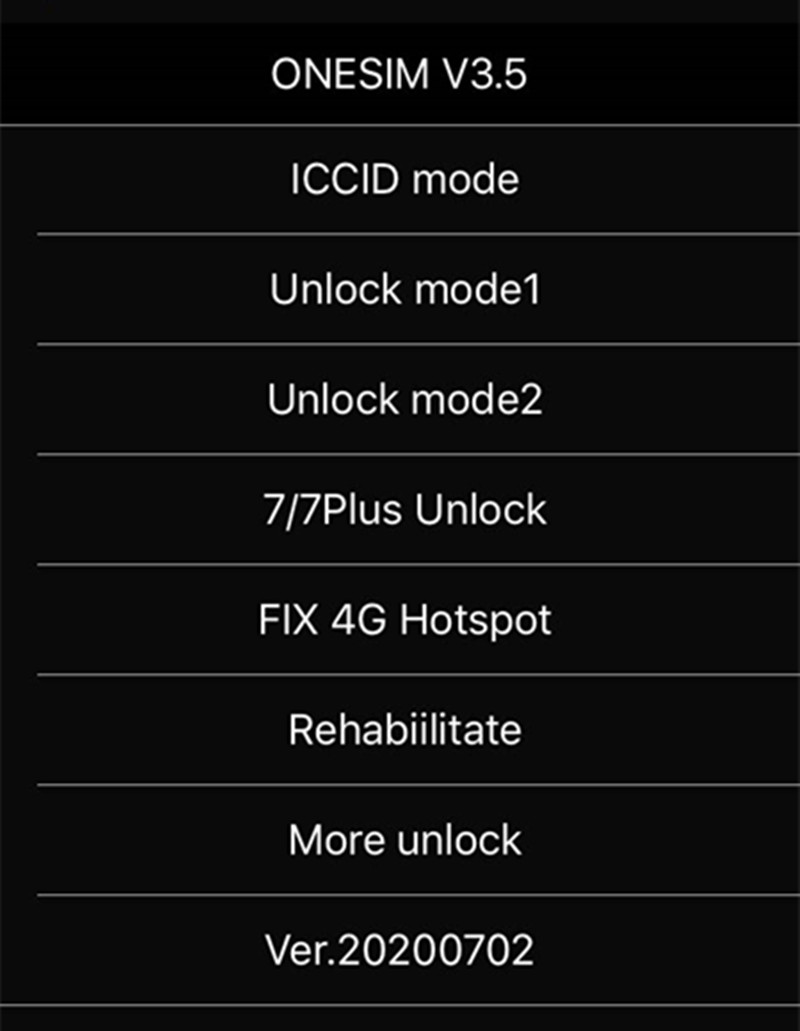
Task: Tap 7/7Plus Unlock entry
Action: coord(400,509)
